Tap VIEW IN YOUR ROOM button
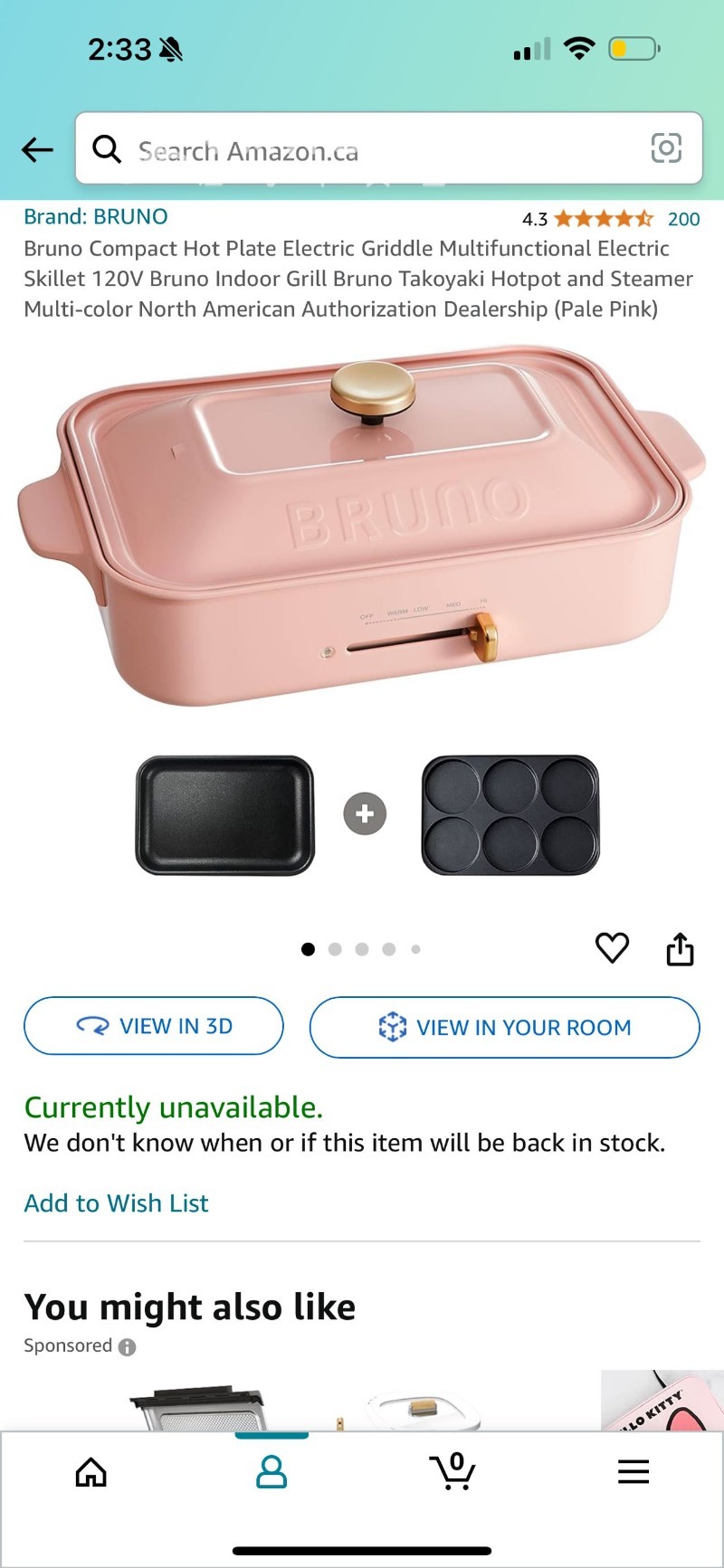Screen dimensions: 724x1568 point(504,1028)
